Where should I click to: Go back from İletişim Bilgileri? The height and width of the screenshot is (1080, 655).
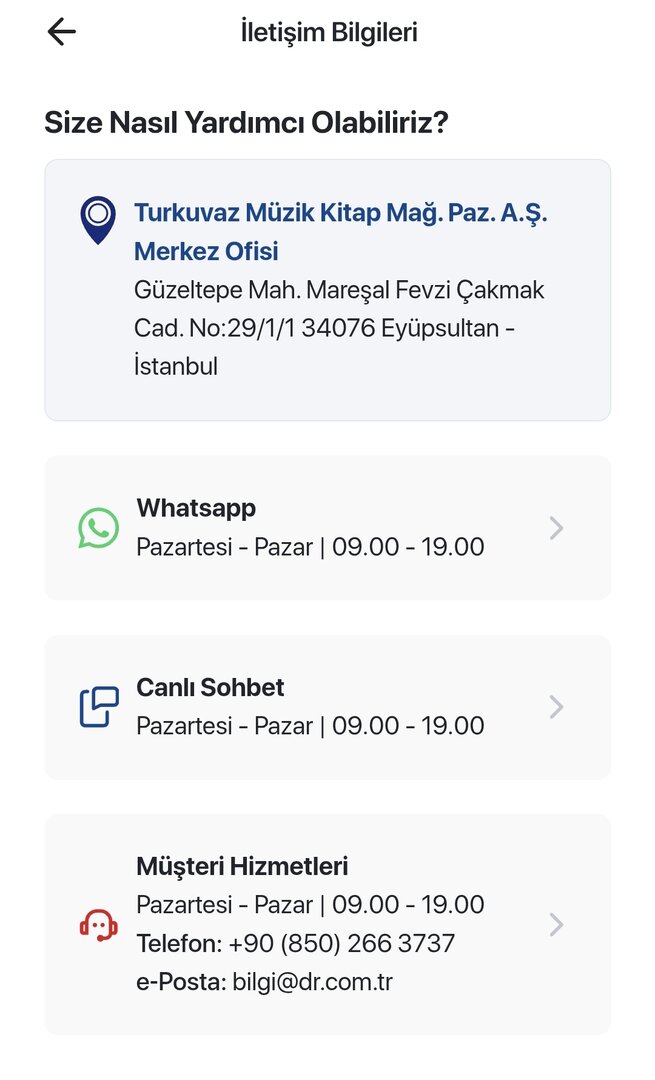click(x=62, y=32)
